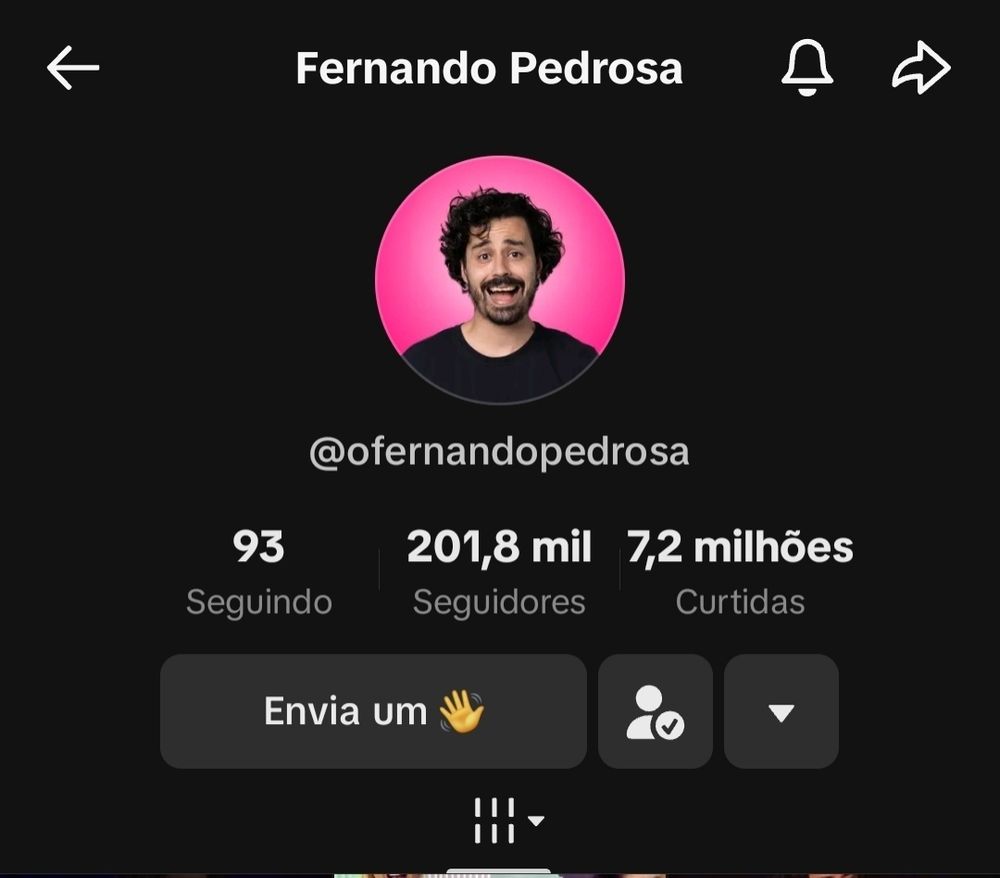The height and width of the screenshot is (878, 1000).
Task: Tap the Envia um wave button
Action: coord(373,711)
